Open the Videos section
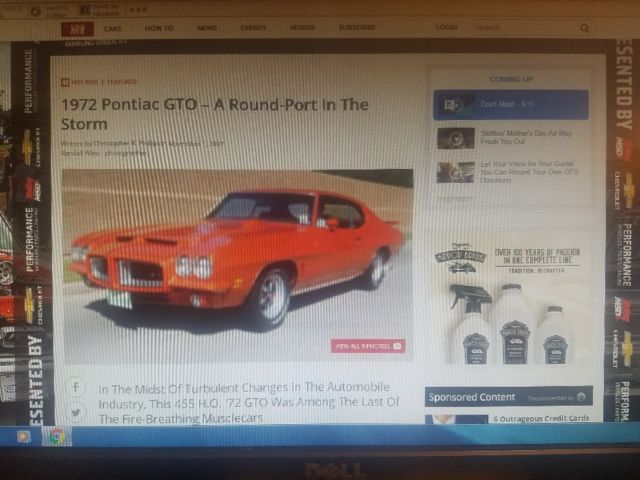Screen dimensions: 640x480 click(302, 28)
